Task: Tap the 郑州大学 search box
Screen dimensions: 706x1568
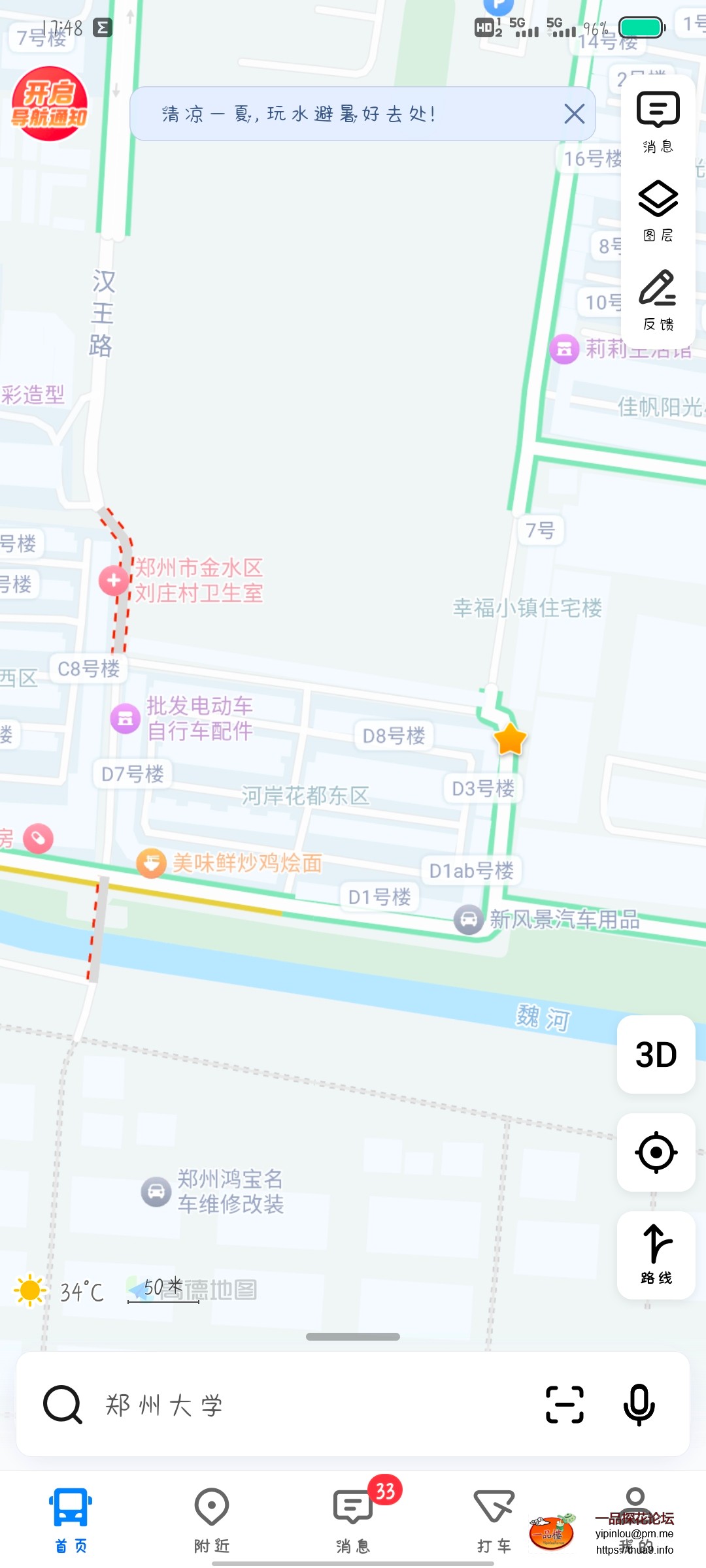Action: (x=294, y=1405)
